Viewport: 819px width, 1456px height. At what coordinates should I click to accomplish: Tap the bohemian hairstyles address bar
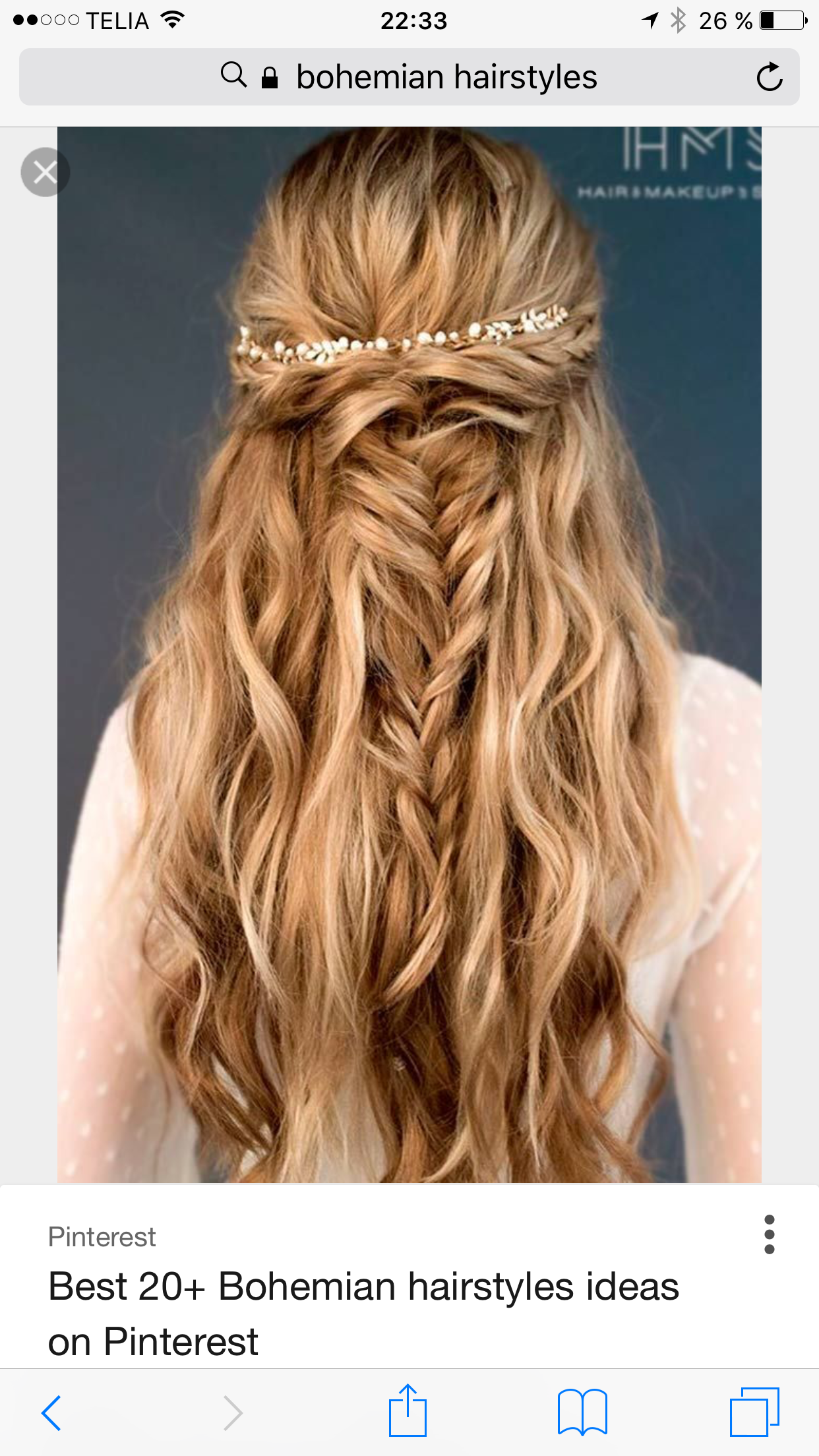point(409,76)
